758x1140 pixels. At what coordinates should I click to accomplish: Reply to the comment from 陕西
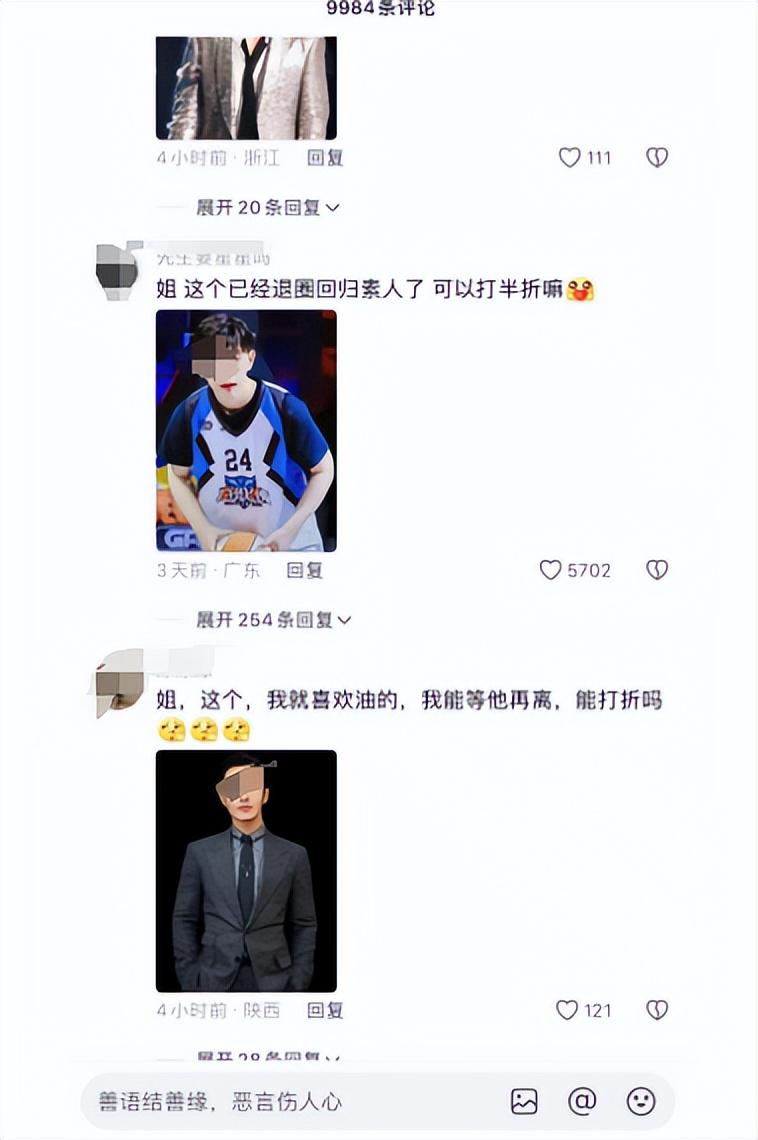pyautogui.click(x=325, y=1010)
